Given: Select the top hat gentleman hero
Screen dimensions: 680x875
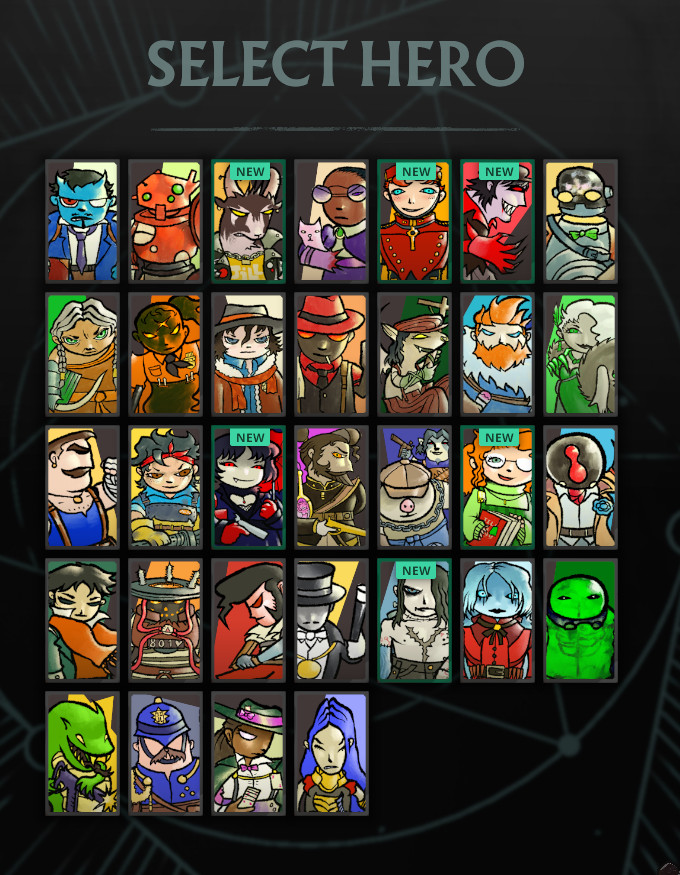Looking at the screenshot, I should point(331,620).
